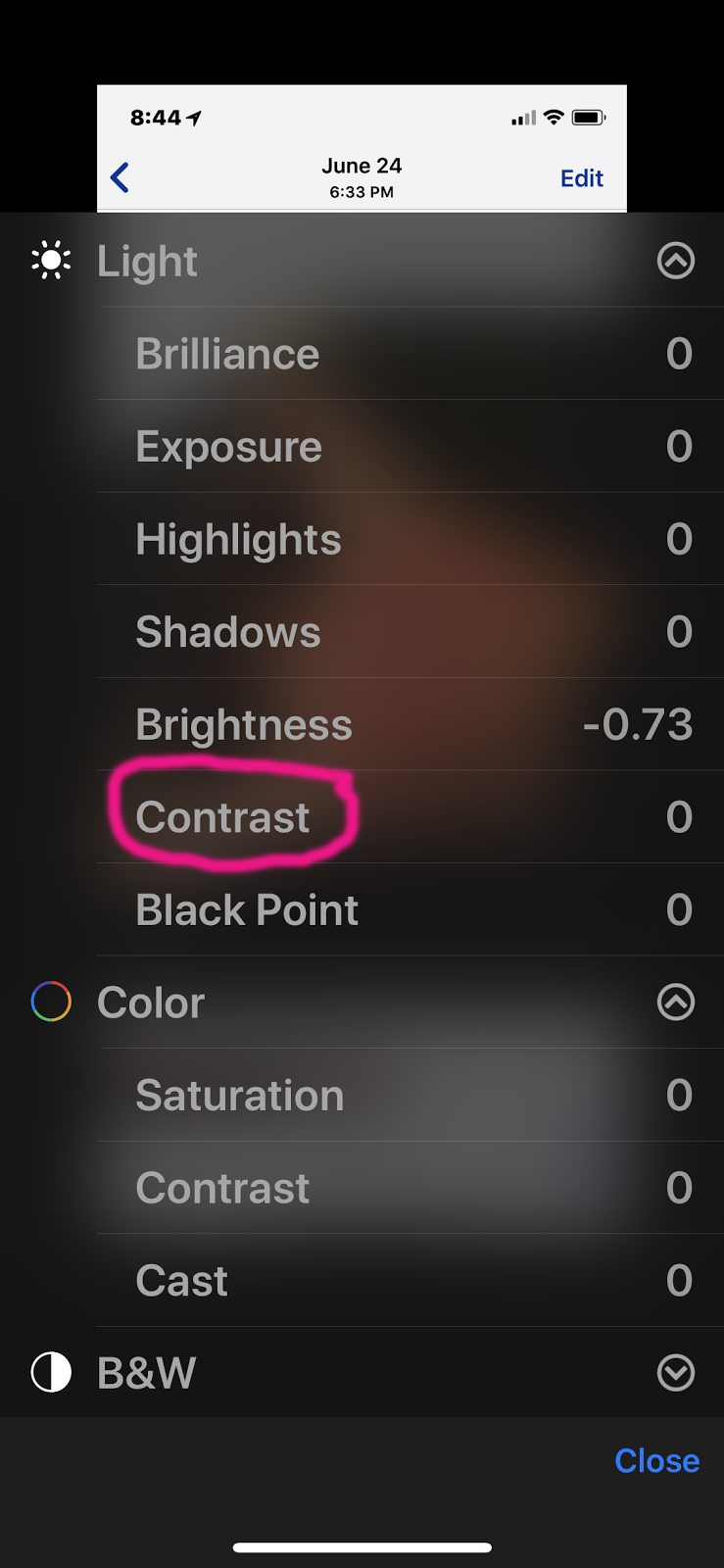
Task: Choose the Shadows adjustment
Action: coord(227,632)
